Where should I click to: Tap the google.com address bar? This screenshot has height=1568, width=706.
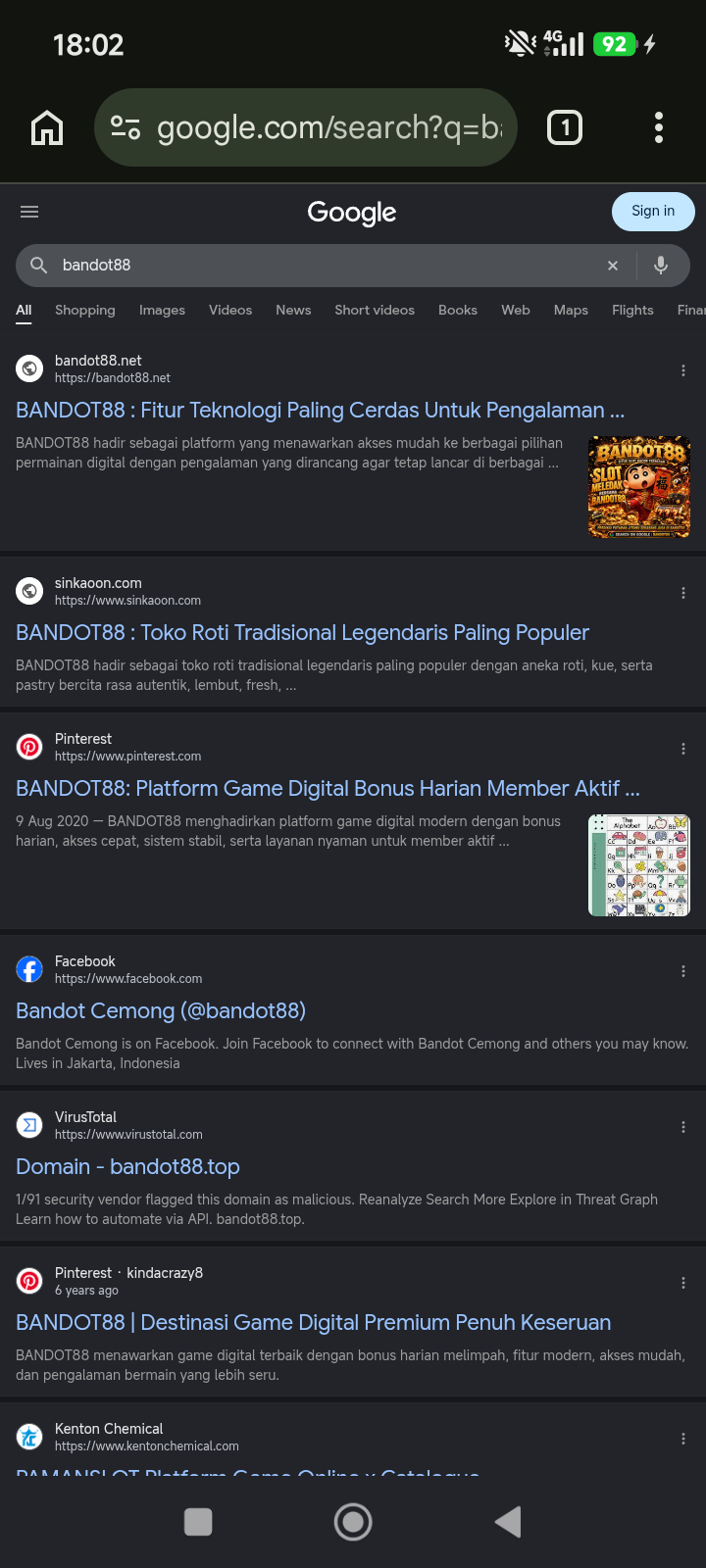[306, 127]
